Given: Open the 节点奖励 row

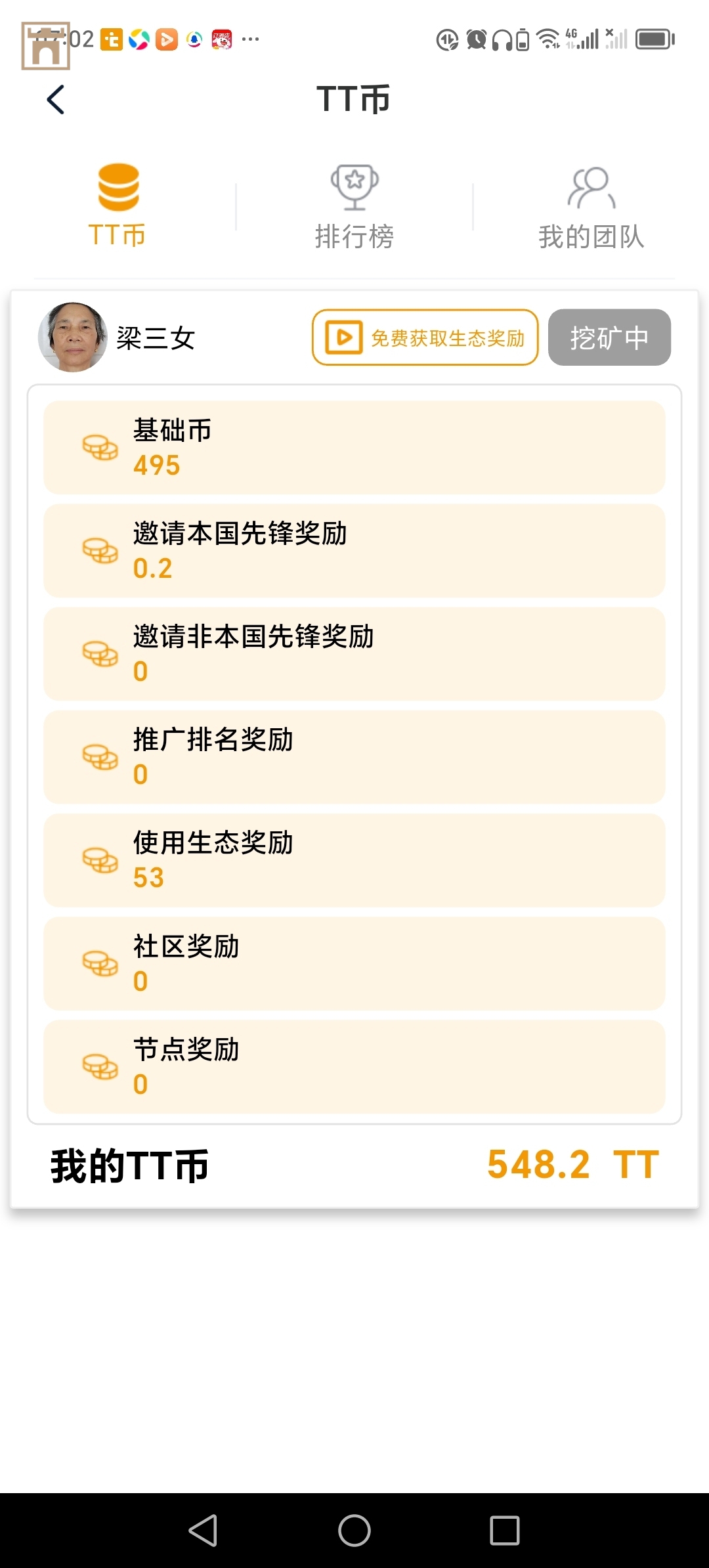Looking at the screenshot, I should [x=354, y=1066].
